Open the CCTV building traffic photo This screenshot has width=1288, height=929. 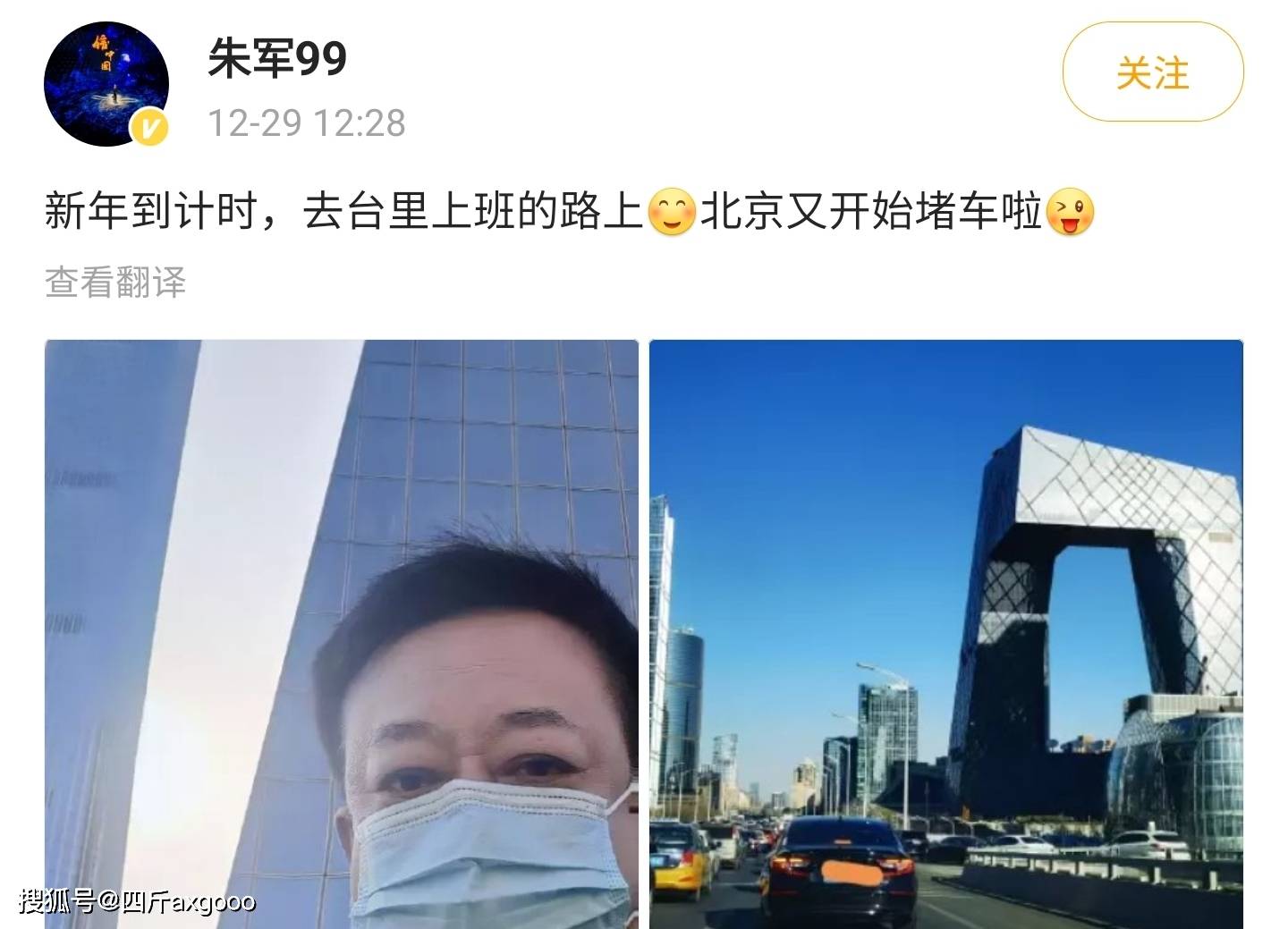pos(945,633)
